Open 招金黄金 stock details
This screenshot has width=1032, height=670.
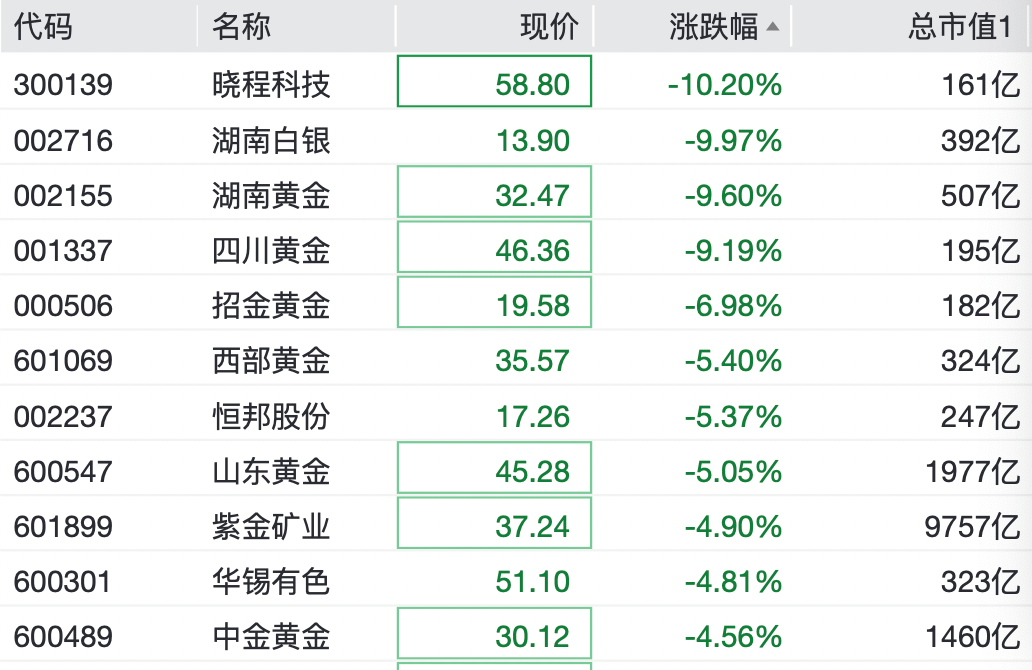(271, 305)
